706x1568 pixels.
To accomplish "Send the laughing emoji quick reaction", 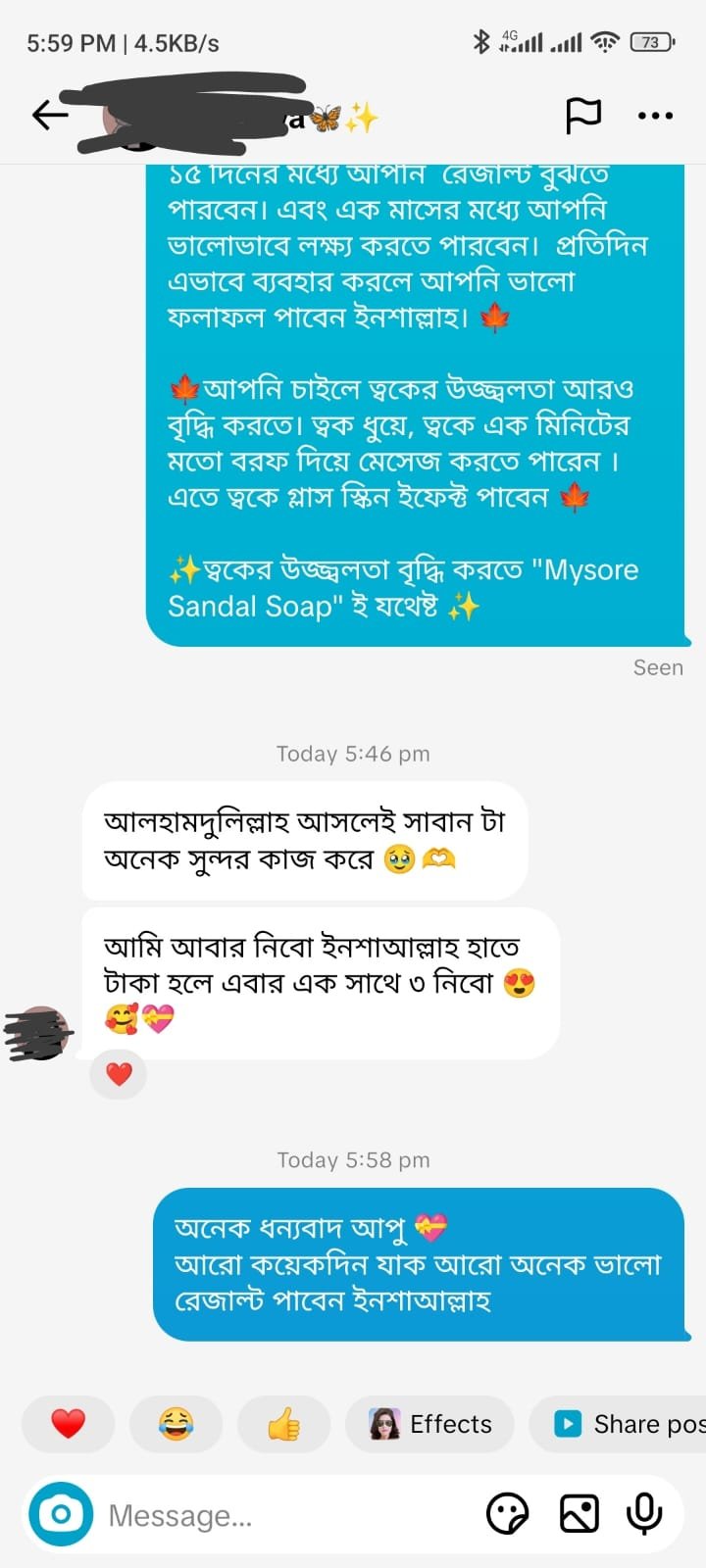I will click(176, 1424).
